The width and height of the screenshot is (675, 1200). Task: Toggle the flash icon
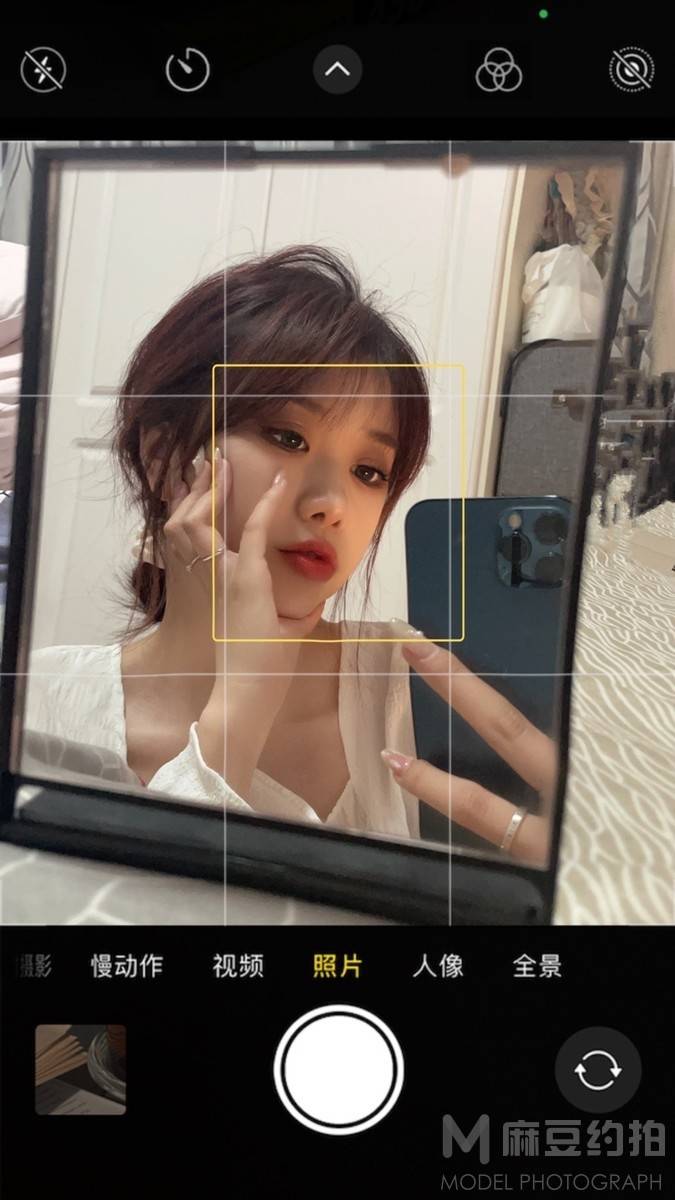(x=43, y=71)
